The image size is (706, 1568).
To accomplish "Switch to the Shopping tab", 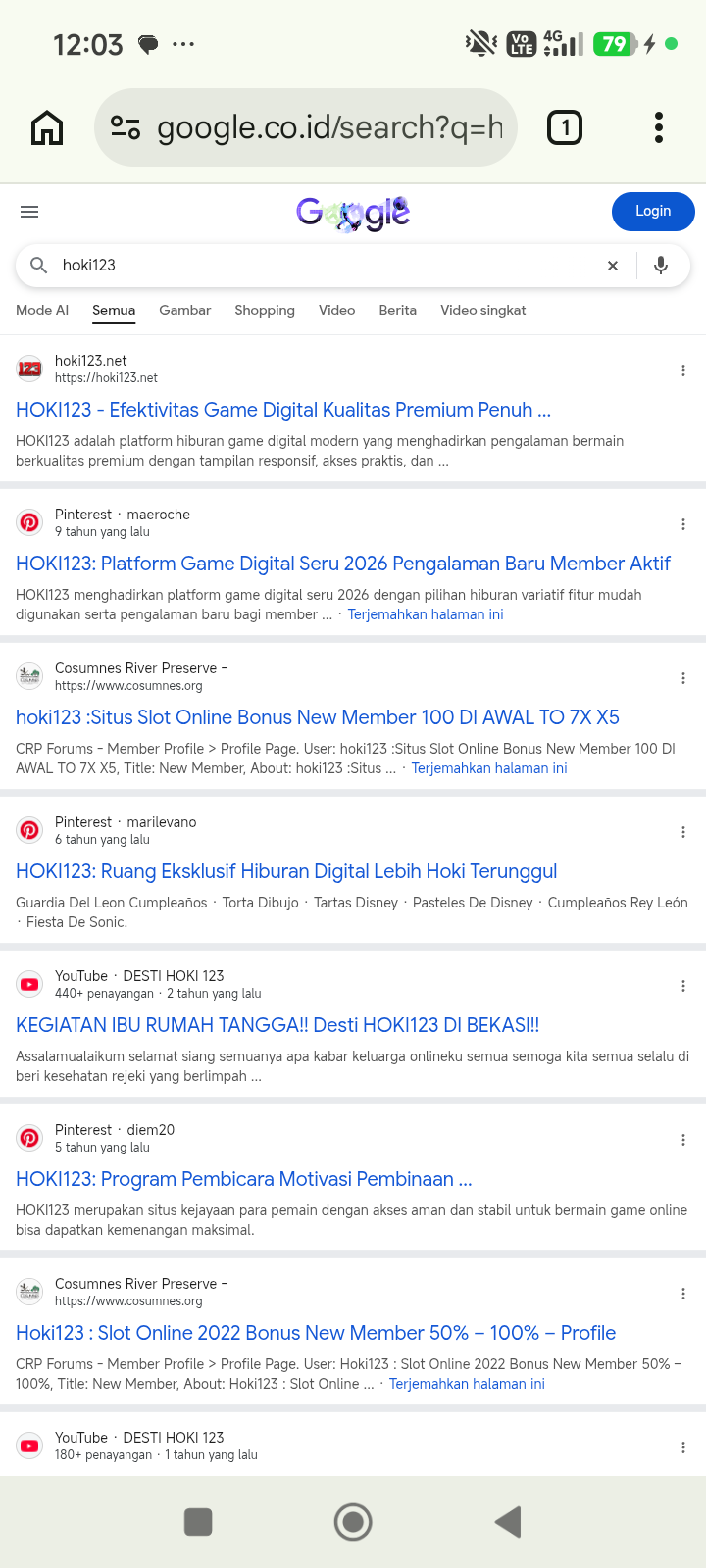I will click(265, 310).
